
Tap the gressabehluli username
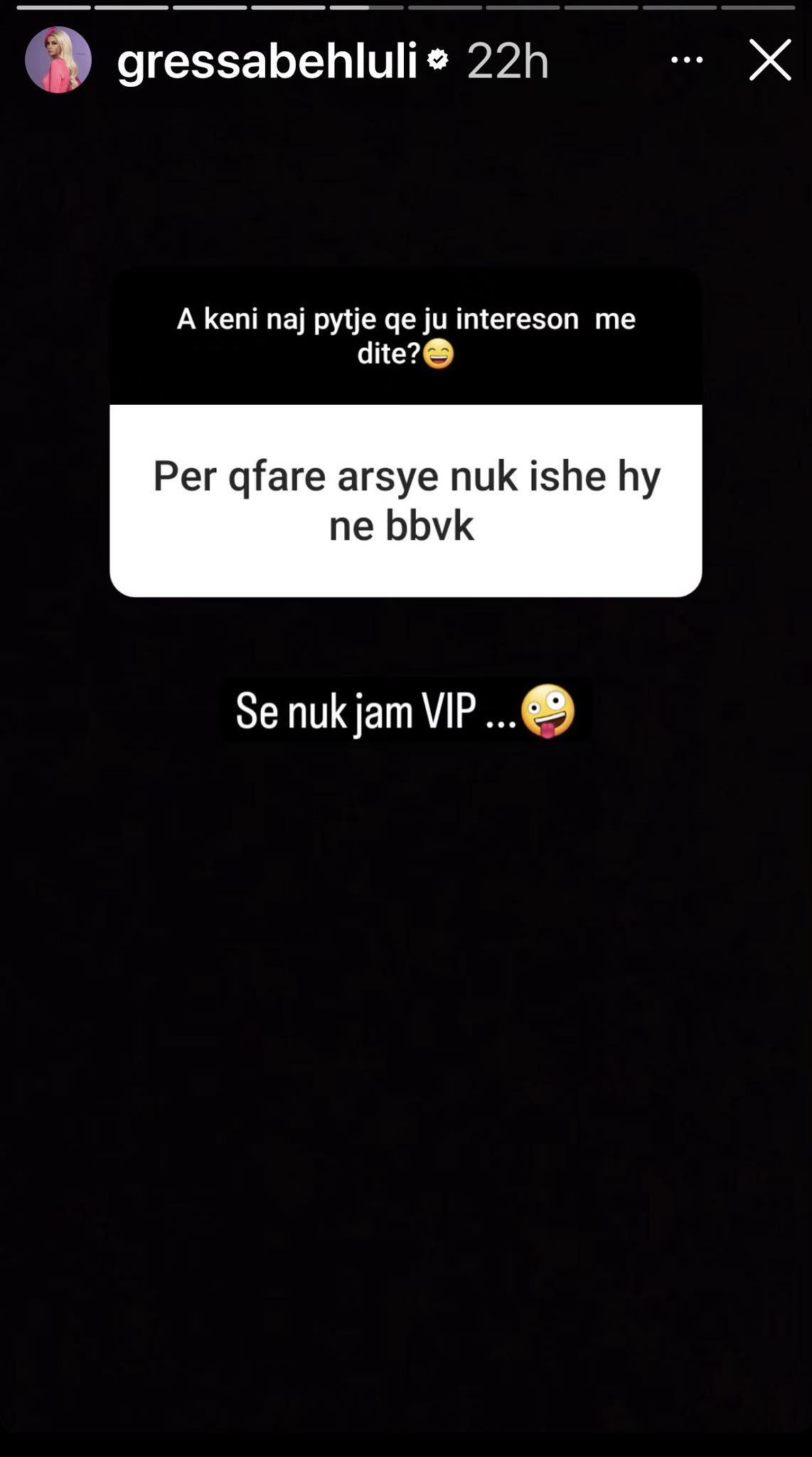267,62
